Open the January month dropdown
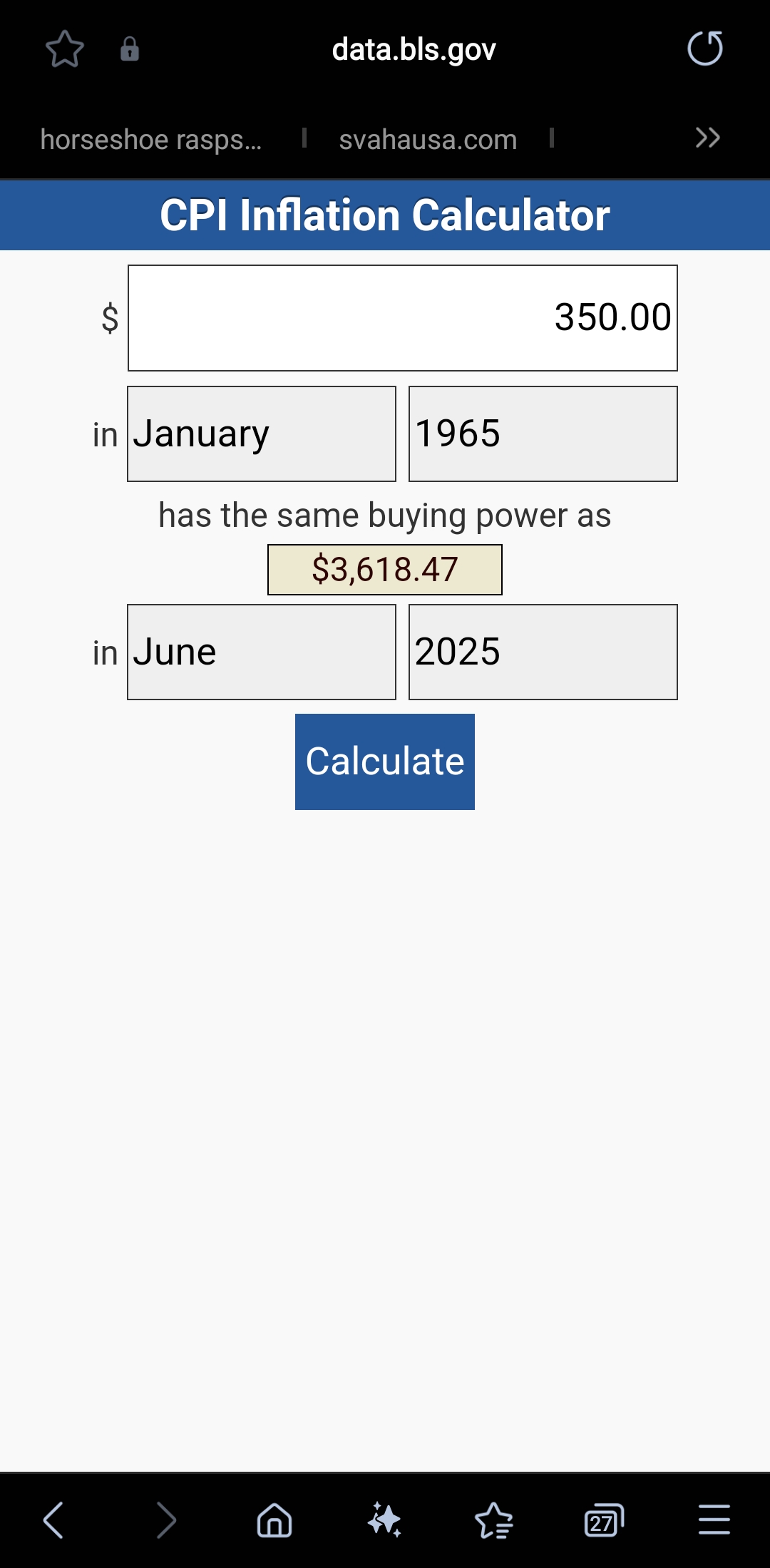The width and height of the screenshot is (770, 1568). [x=262, y=434]
